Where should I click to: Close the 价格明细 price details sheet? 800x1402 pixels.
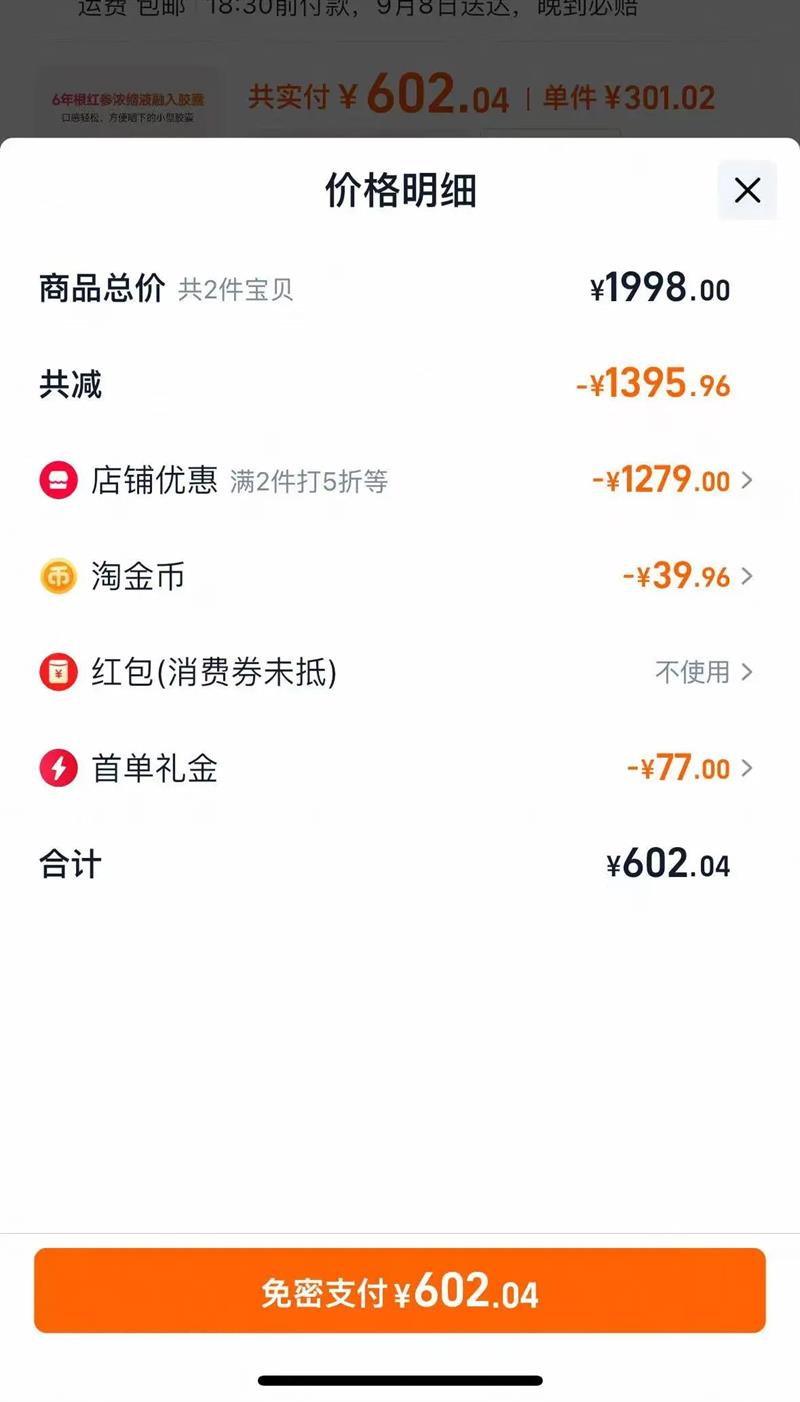point(747,190)
